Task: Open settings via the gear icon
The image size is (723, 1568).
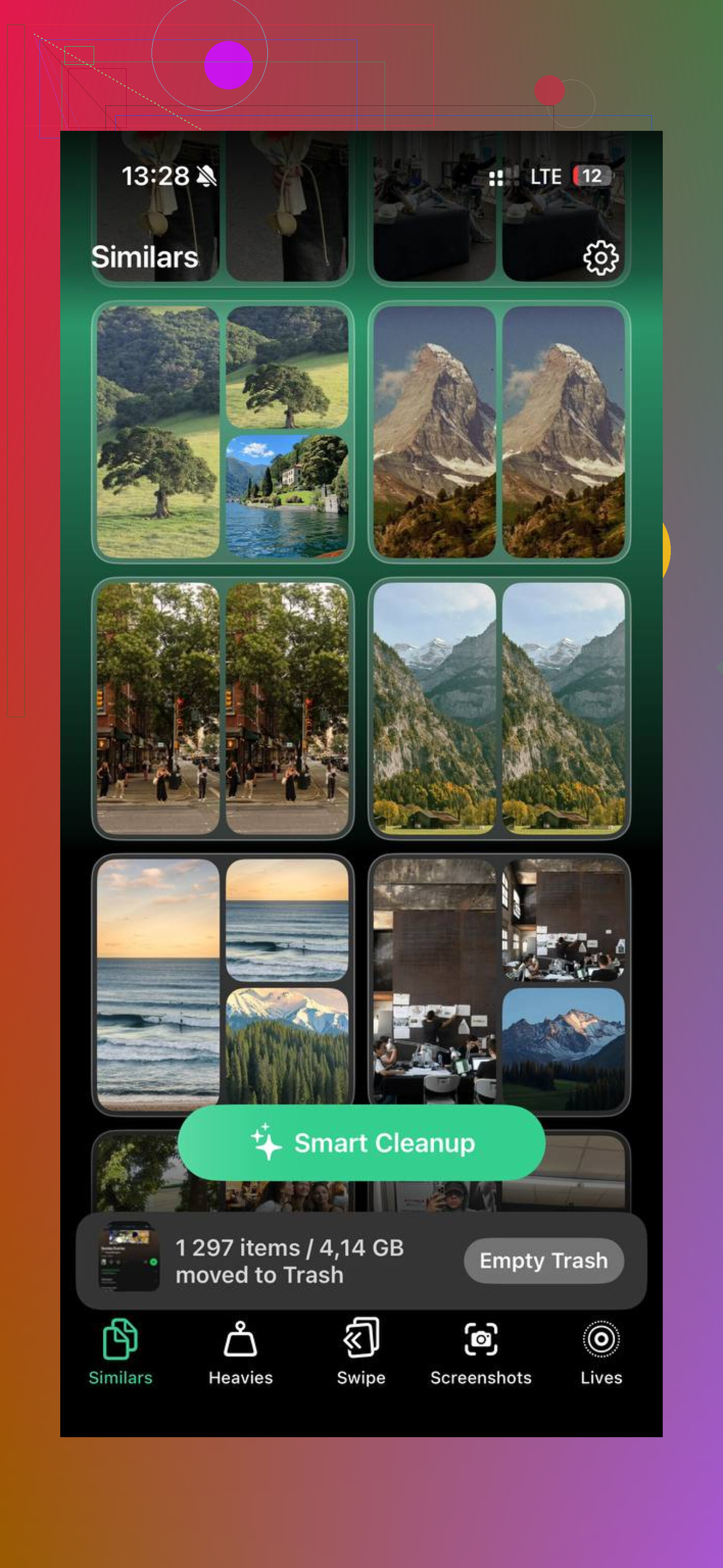Action: click(601, 258)
